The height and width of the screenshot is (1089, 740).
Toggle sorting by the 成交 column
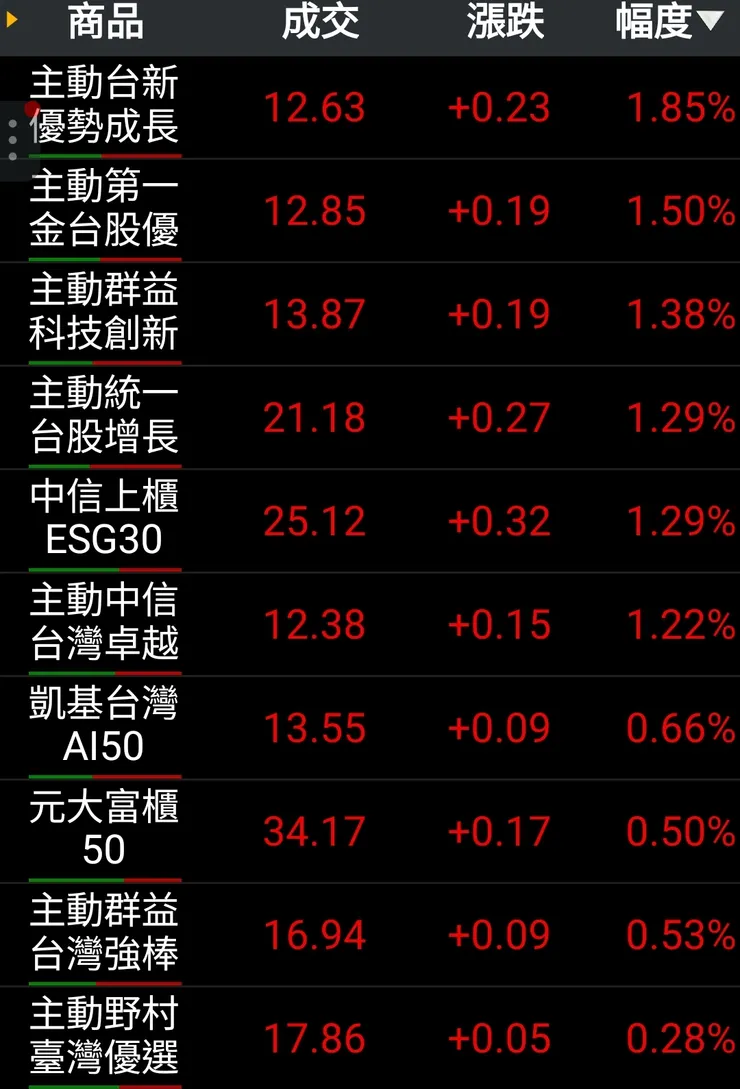[320, 25]
